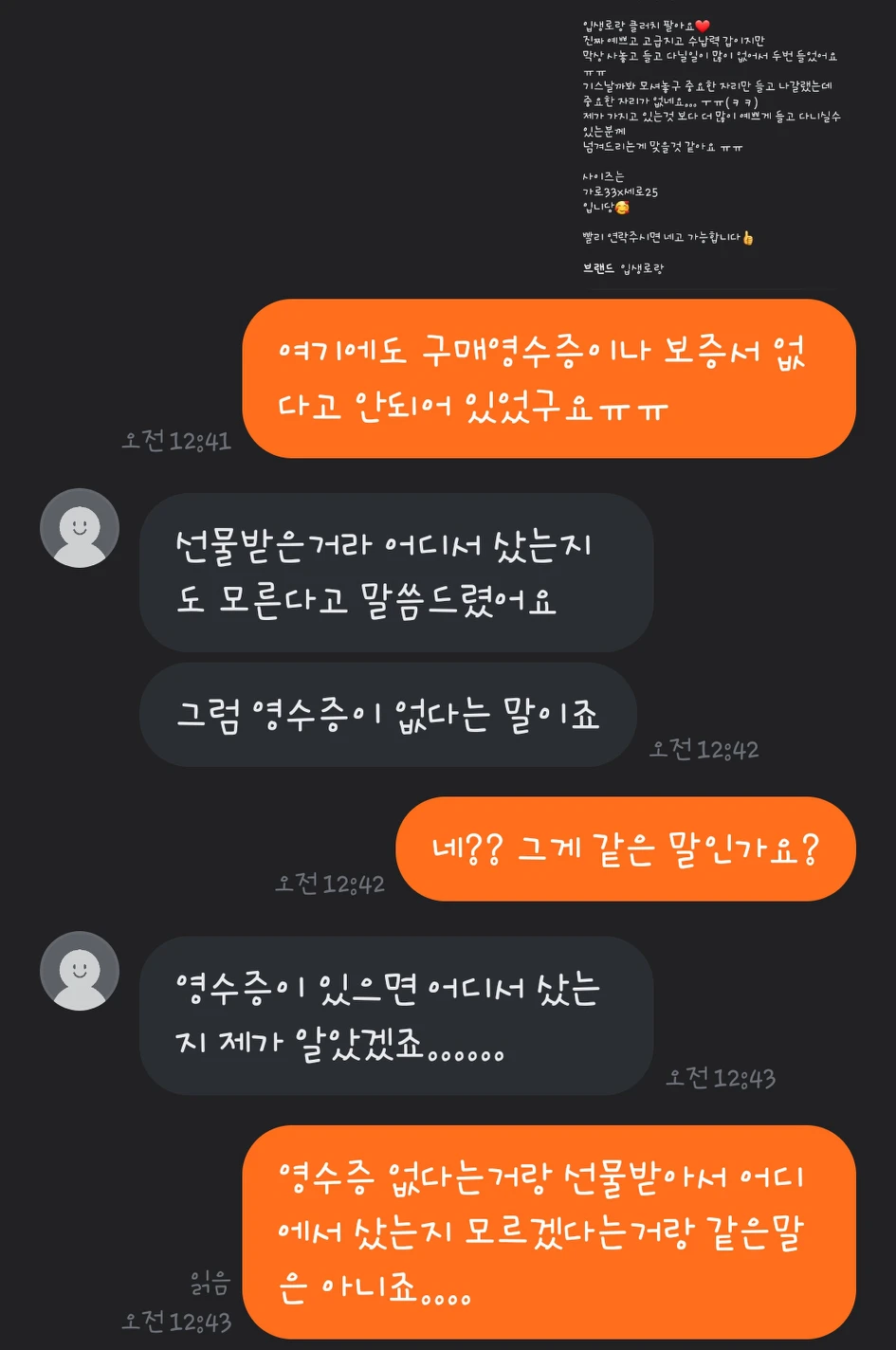Open the sent image with the 입생로랑 clutch text
Viewport: 896px width, 1350px height.
pos(709,147)
